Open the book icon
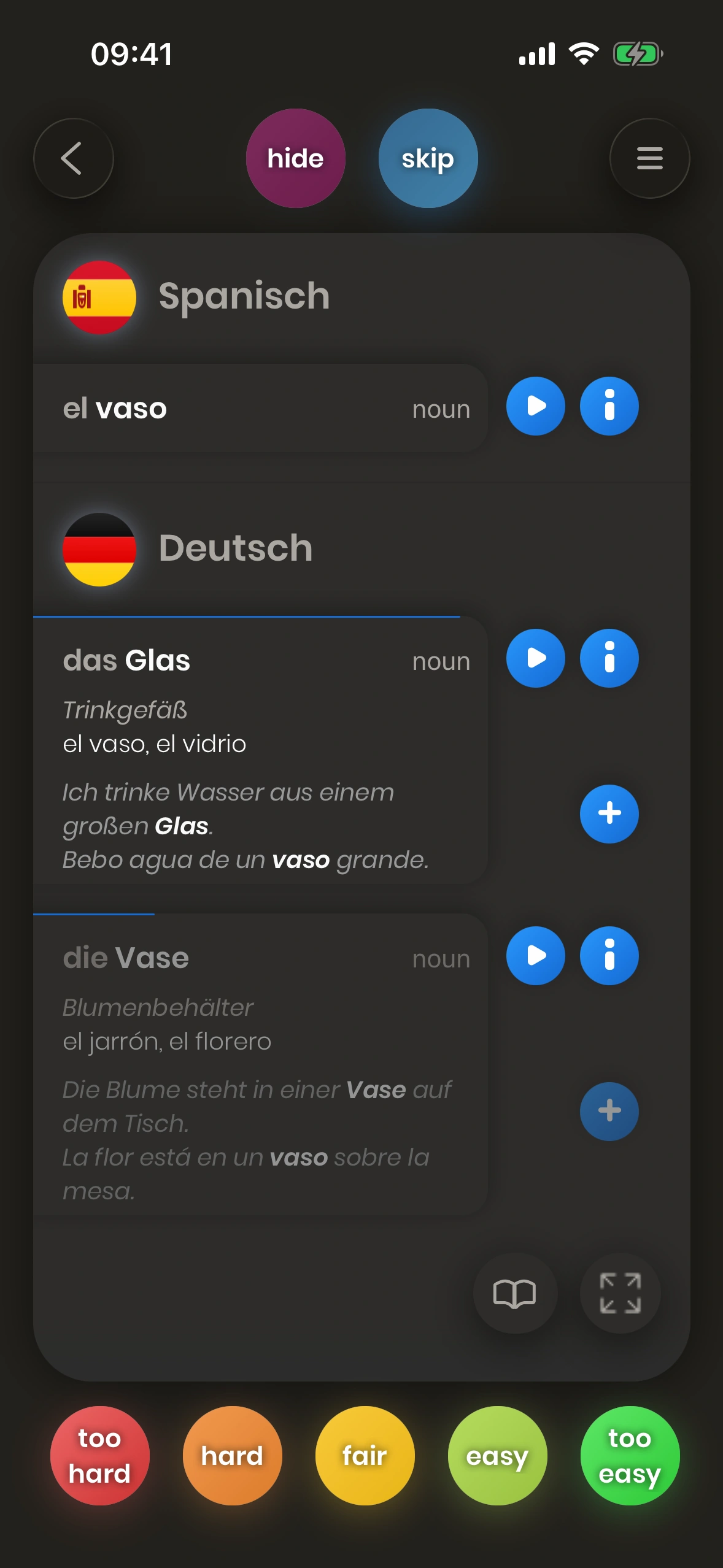The height and width of the screenshot is (1568, 723). tap(514, 1293)
